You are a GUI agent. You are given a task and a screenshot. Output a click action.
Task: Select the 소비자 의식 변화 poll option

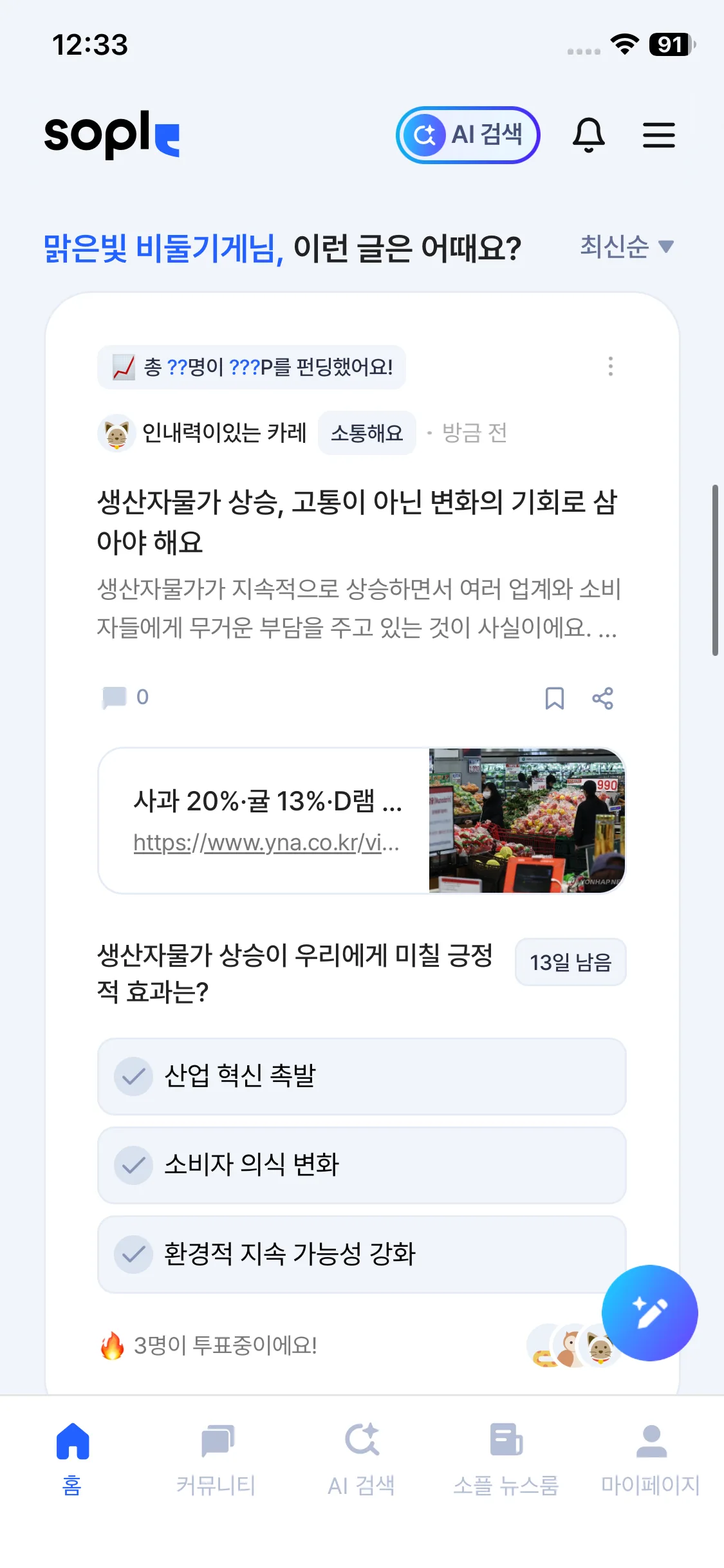point(362,1165)
